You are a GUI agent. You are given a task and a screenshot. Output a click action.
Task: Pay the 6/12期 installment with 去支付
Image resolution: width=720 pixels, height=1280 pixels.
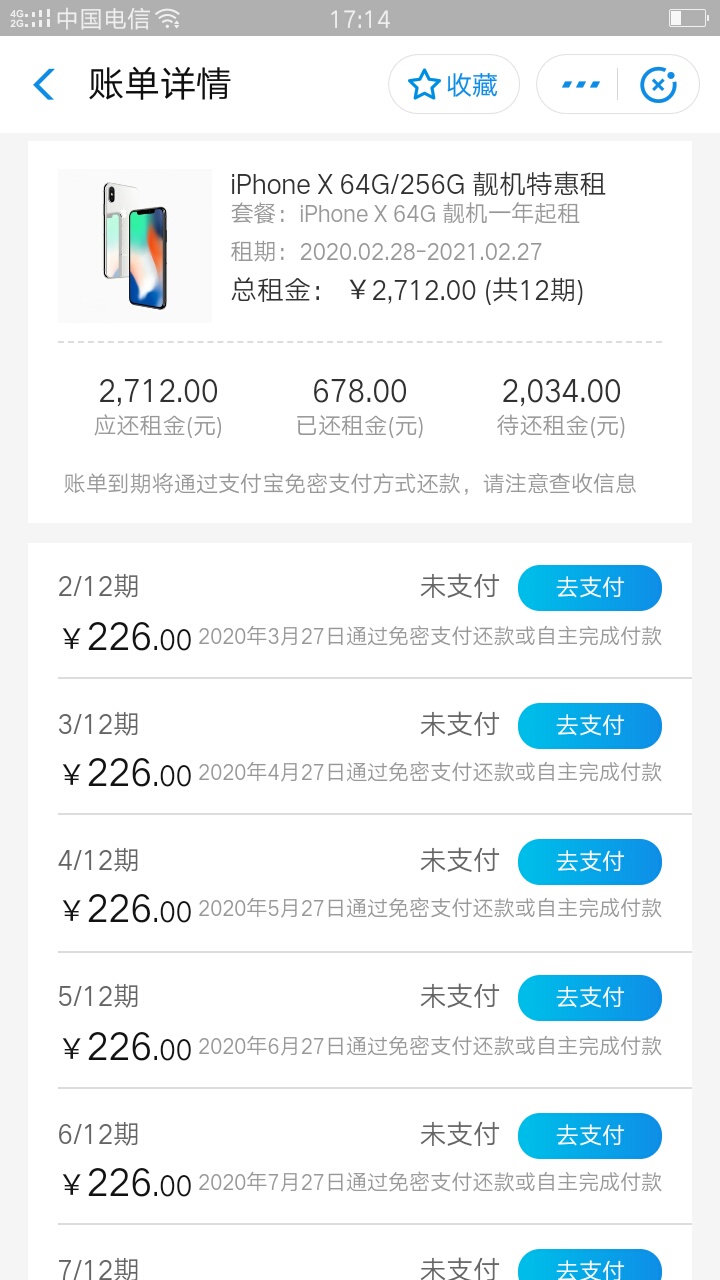pos(589,1135)
